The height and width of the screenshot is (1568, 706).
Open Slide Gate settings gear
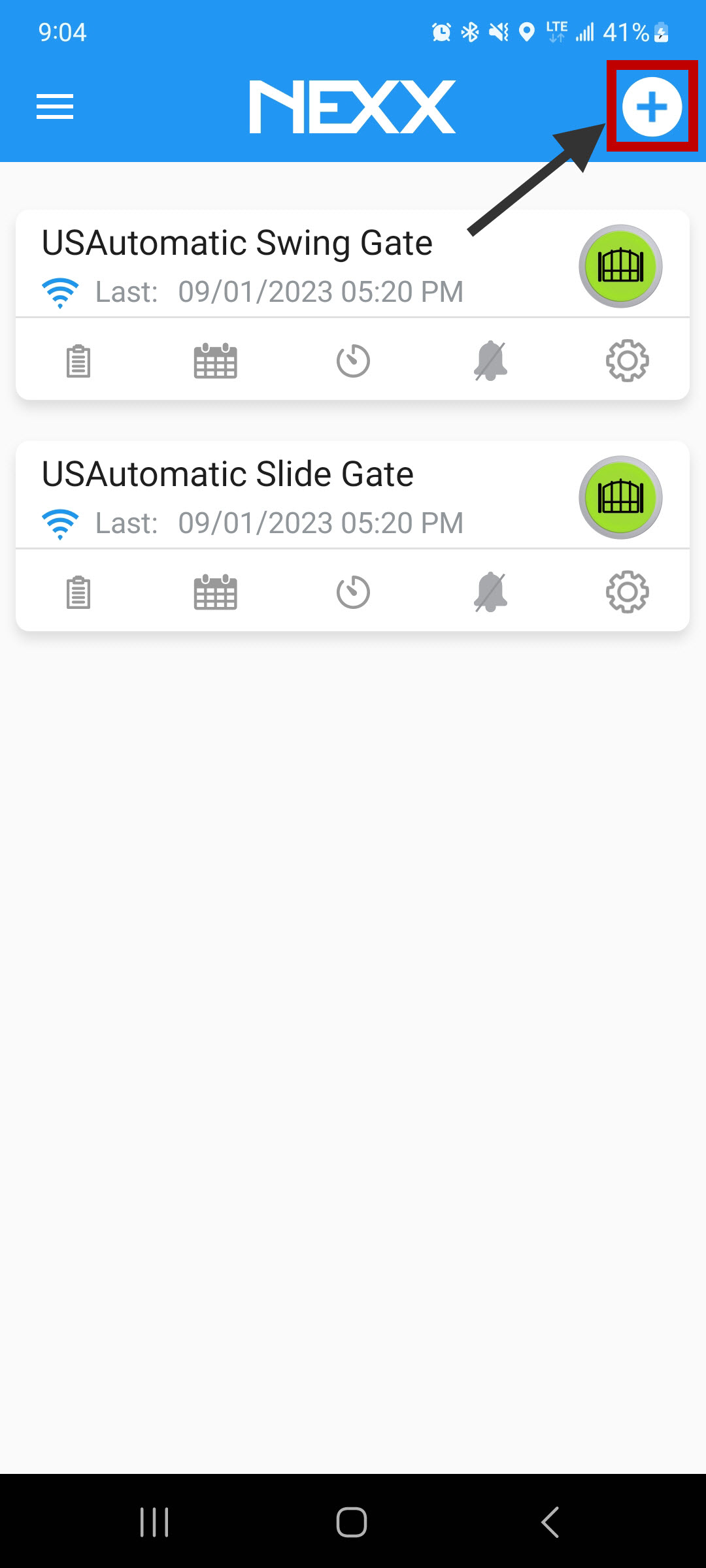[x=628, y=592]
